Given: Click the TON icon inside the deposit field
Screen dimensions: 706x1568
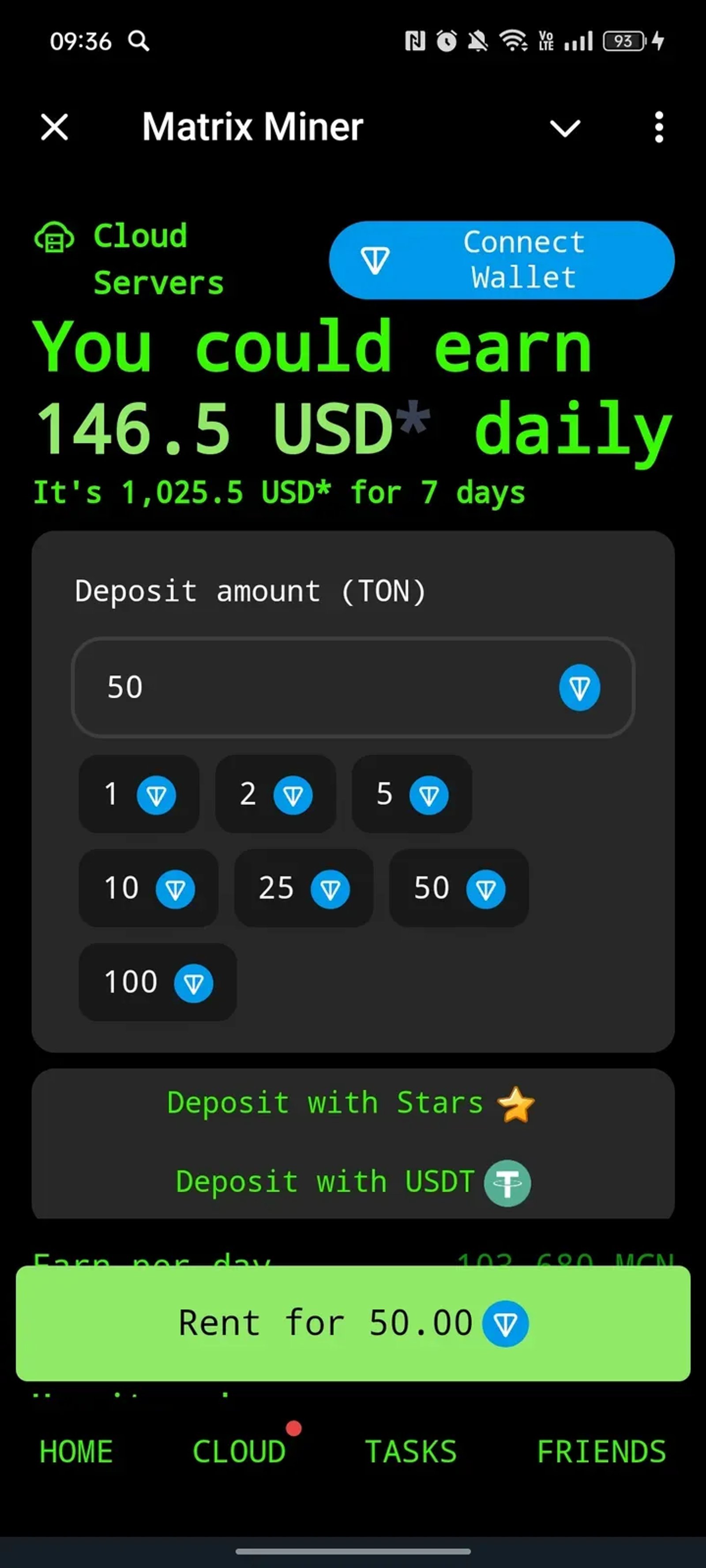Looking at the screenshot, I should click(x=580, y=687).
